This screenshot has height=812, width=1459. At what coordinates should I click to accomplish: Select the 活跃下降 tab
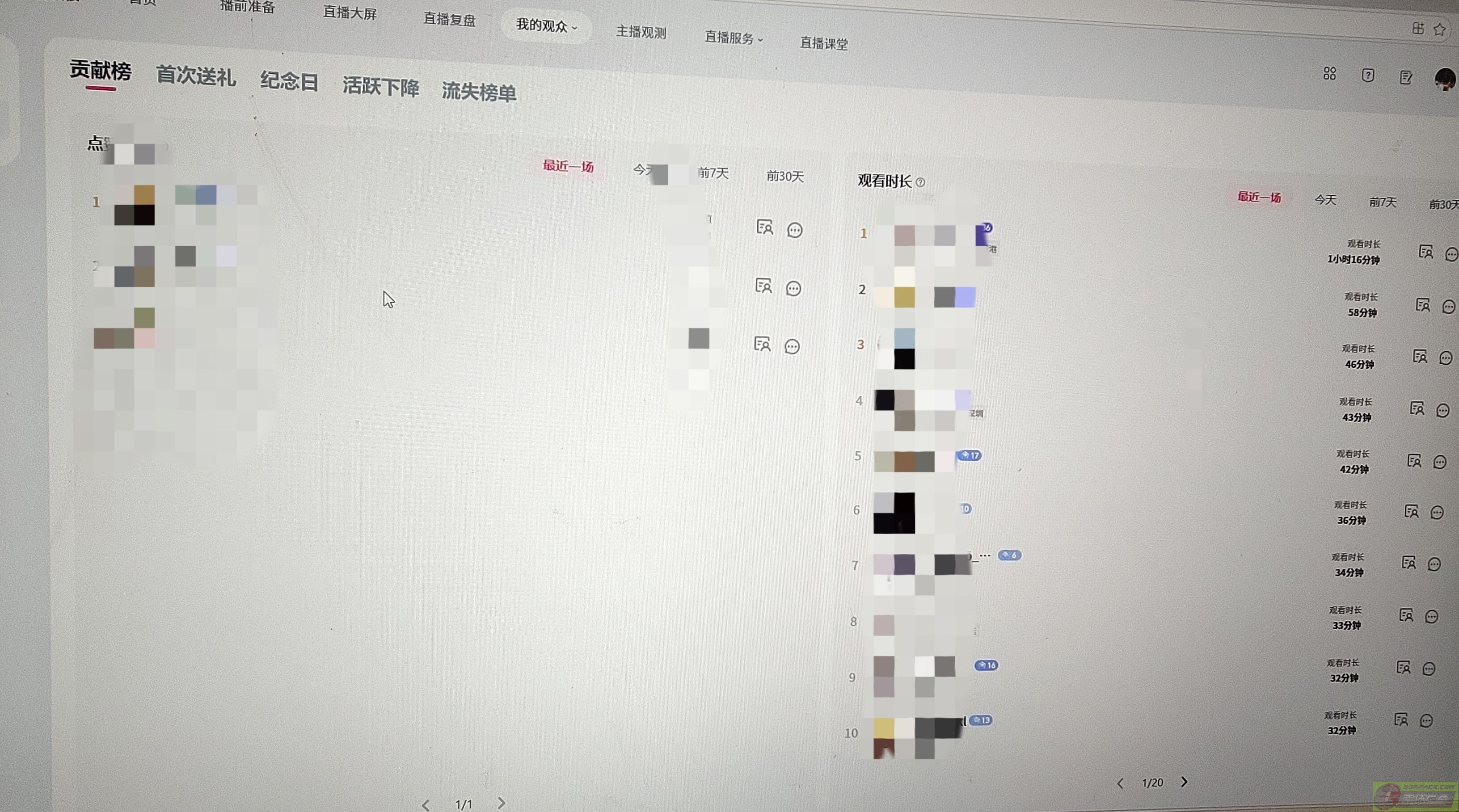380,87
